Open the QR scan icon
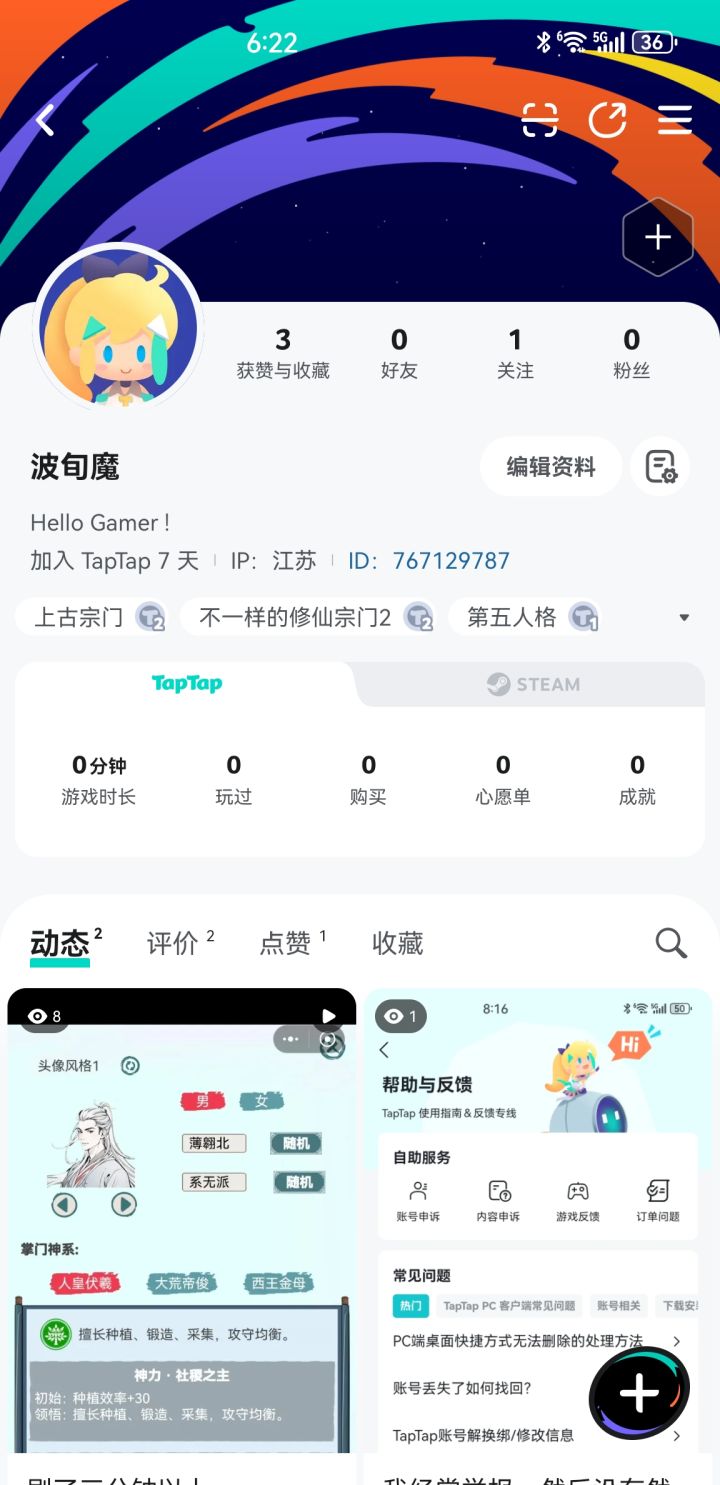 [540, 121]
